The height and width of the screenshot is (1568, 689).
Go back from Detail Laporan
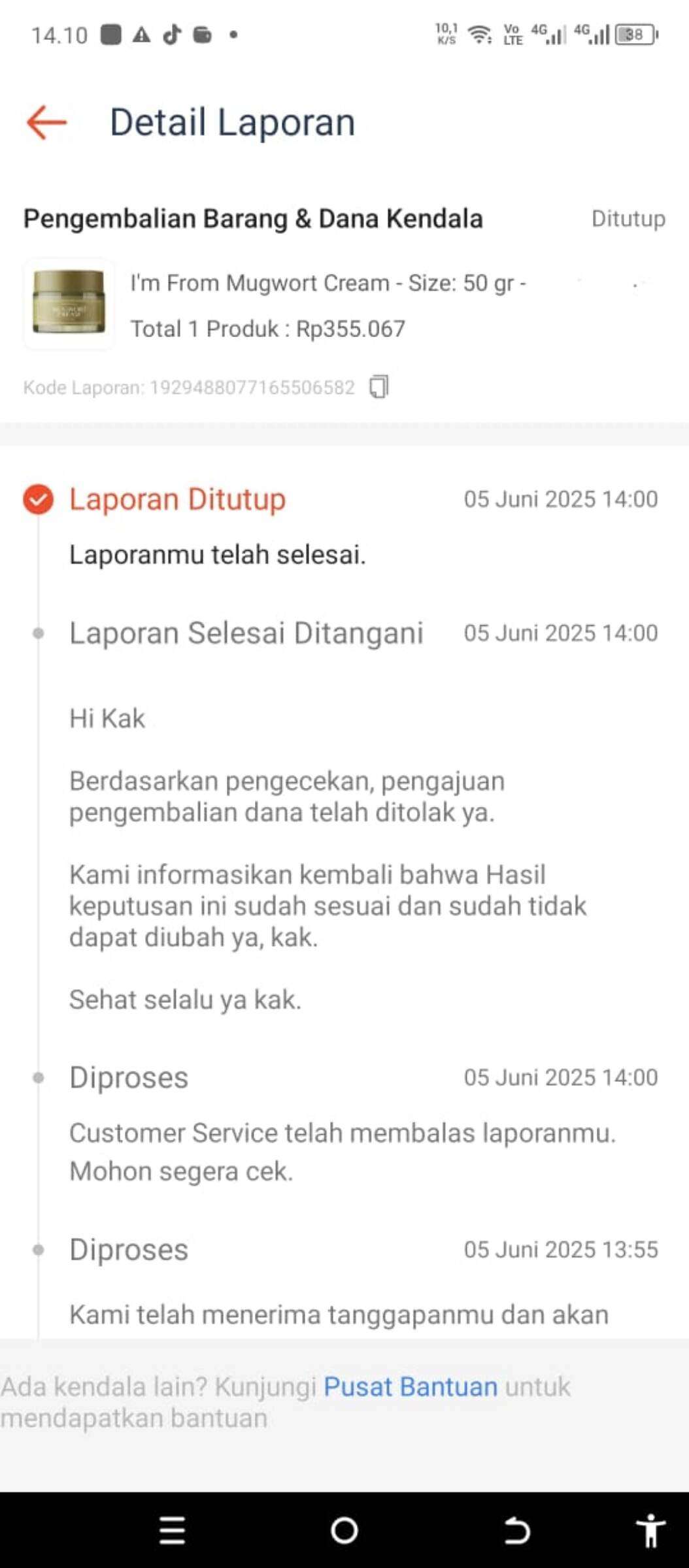point(46,122)
